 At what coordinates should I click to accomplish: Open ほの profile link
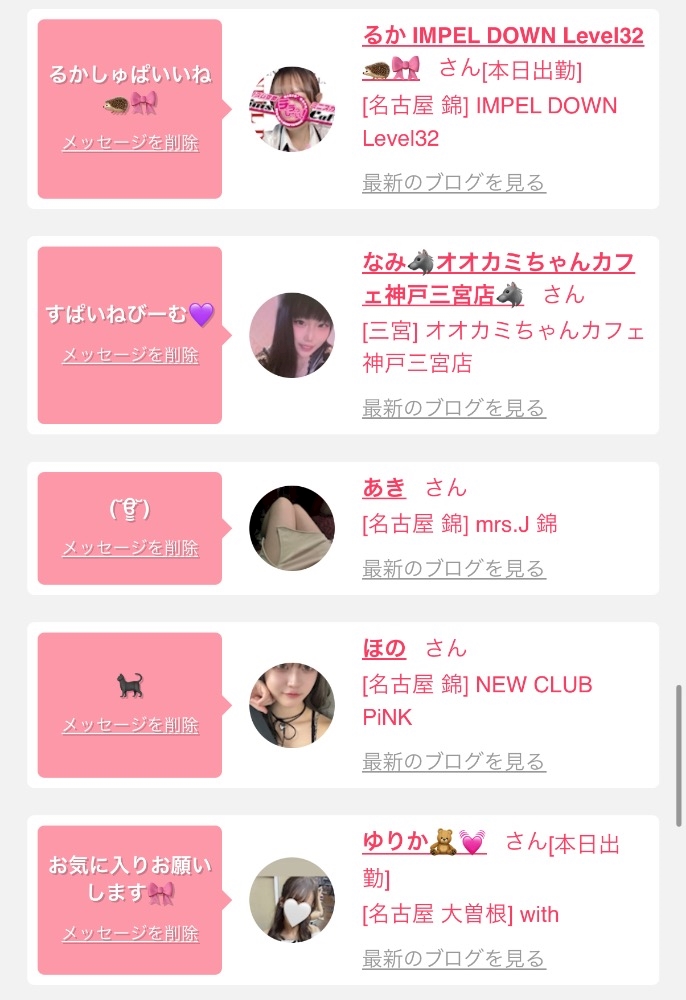coord(384,649)
